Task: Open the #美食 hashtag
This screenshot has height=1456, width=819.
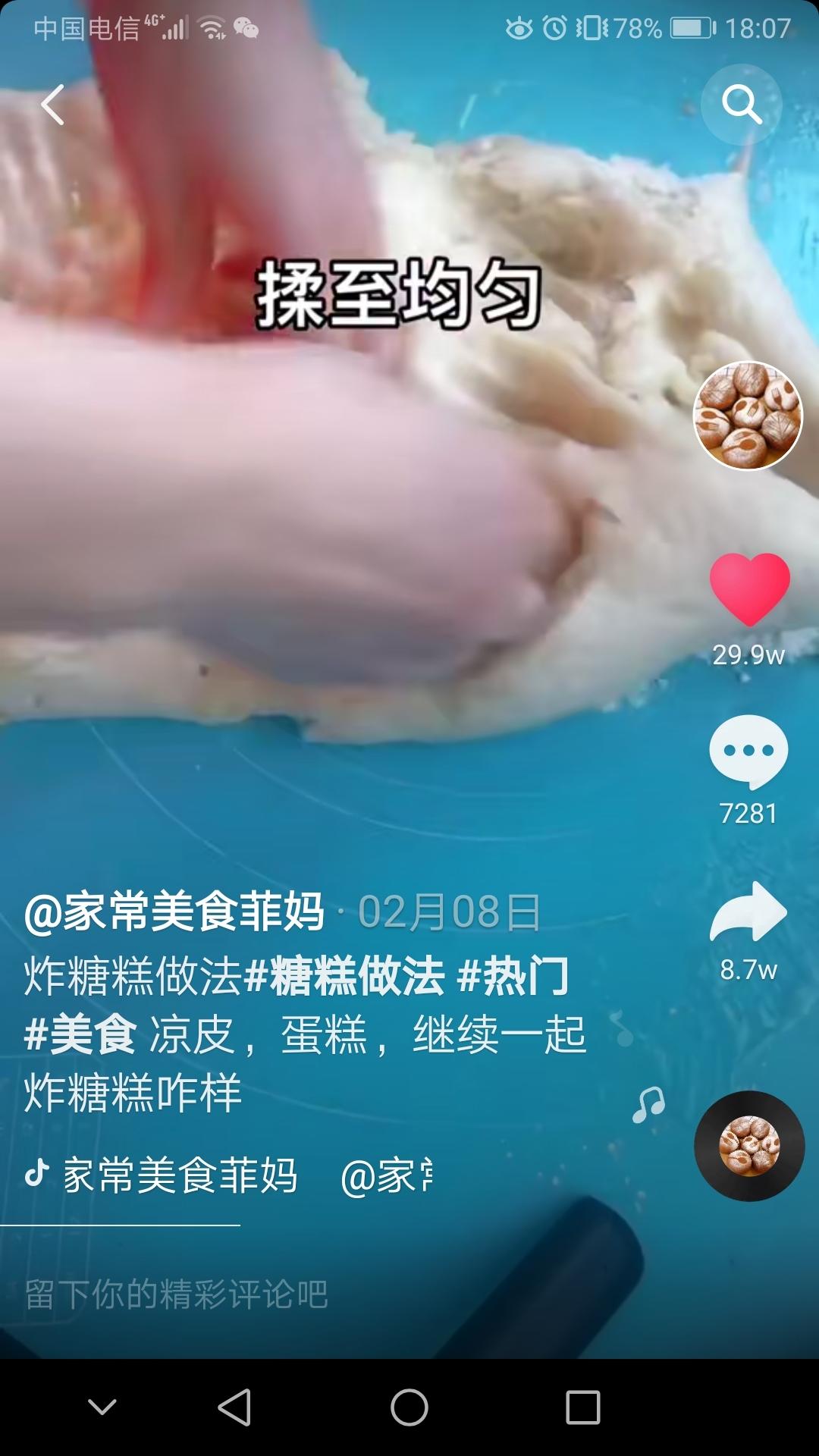Action: [80, 1034]
